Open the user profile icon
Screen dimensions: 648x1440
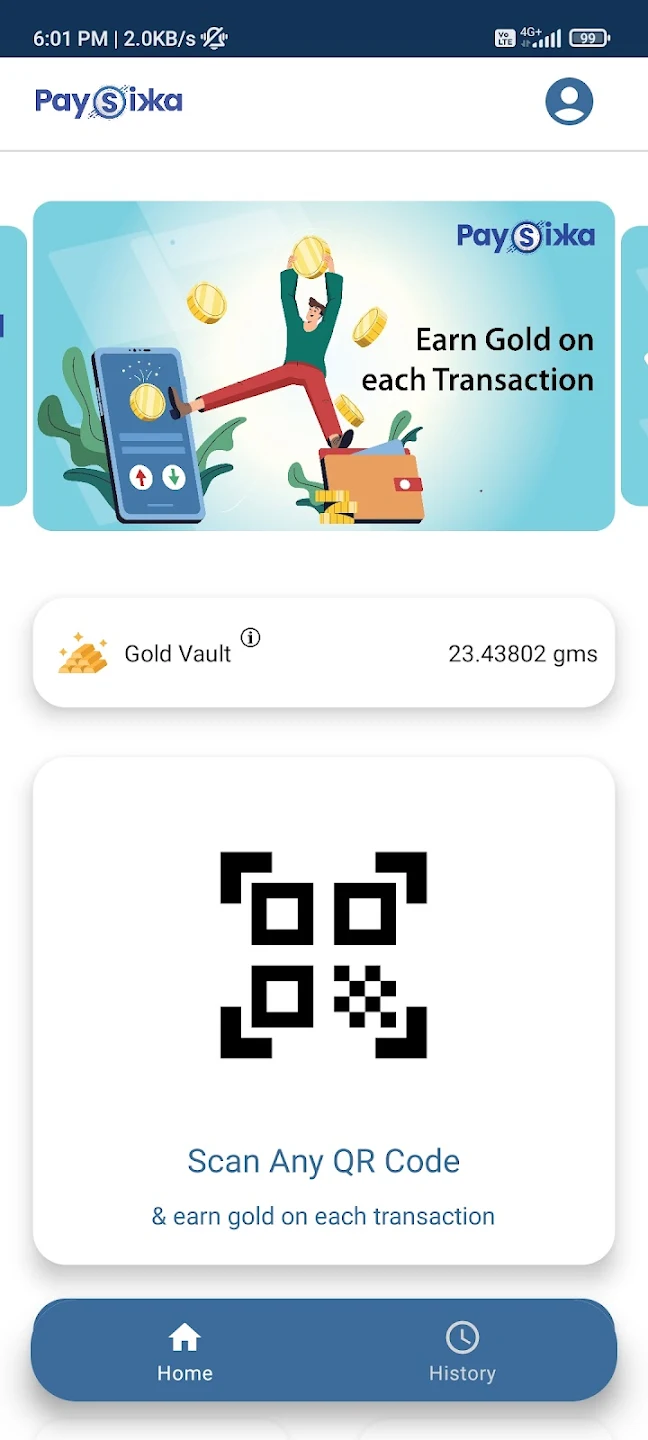[x=569, y=102]
